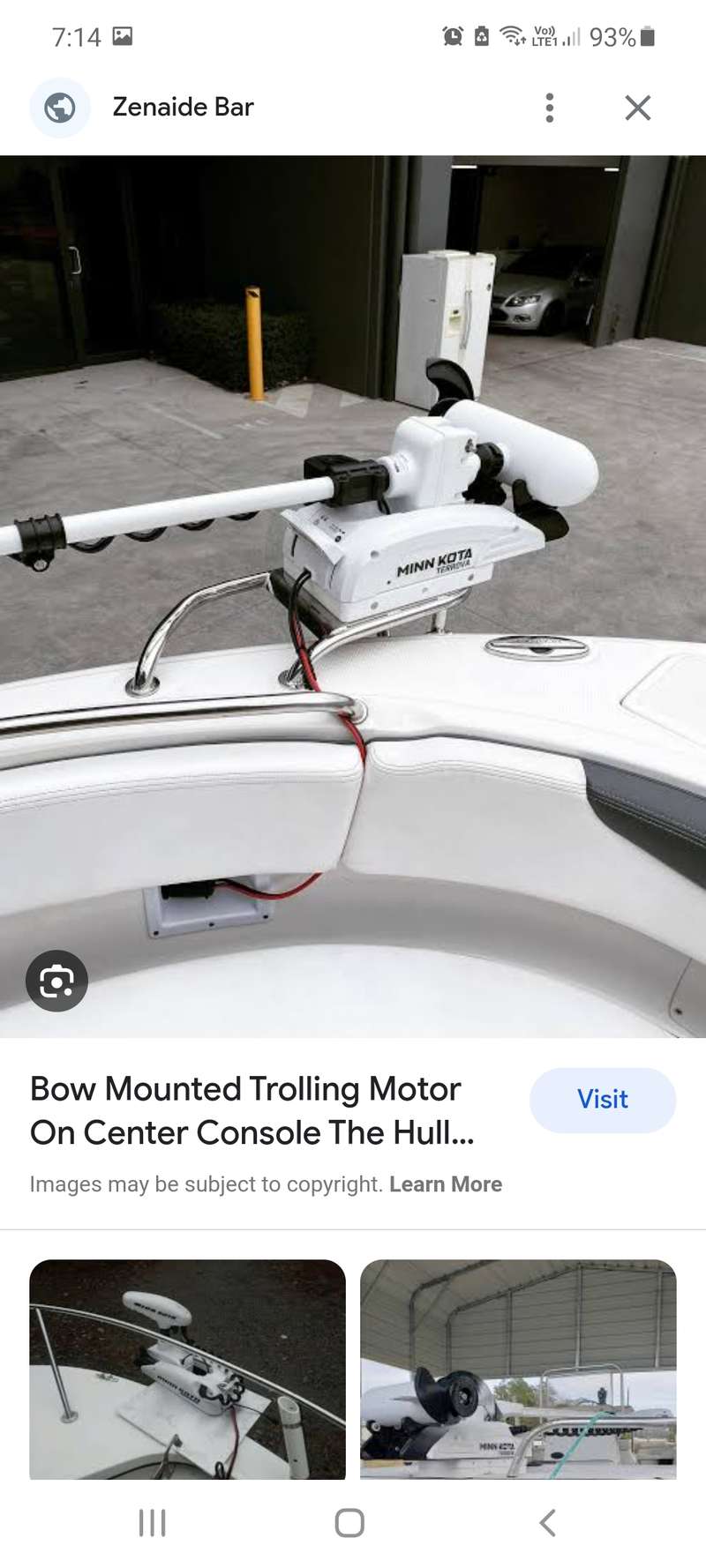Tap Visit to open the source page
This screenshot has height=1568, width=706.
click(x=602, y=1100)
